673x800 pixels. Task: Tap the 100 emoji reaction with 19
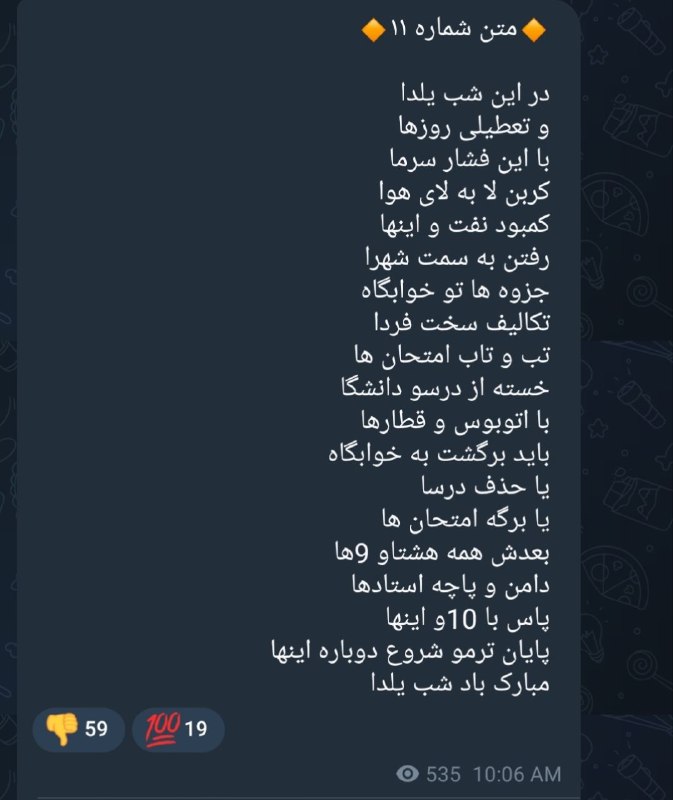(x=178, y=729)
